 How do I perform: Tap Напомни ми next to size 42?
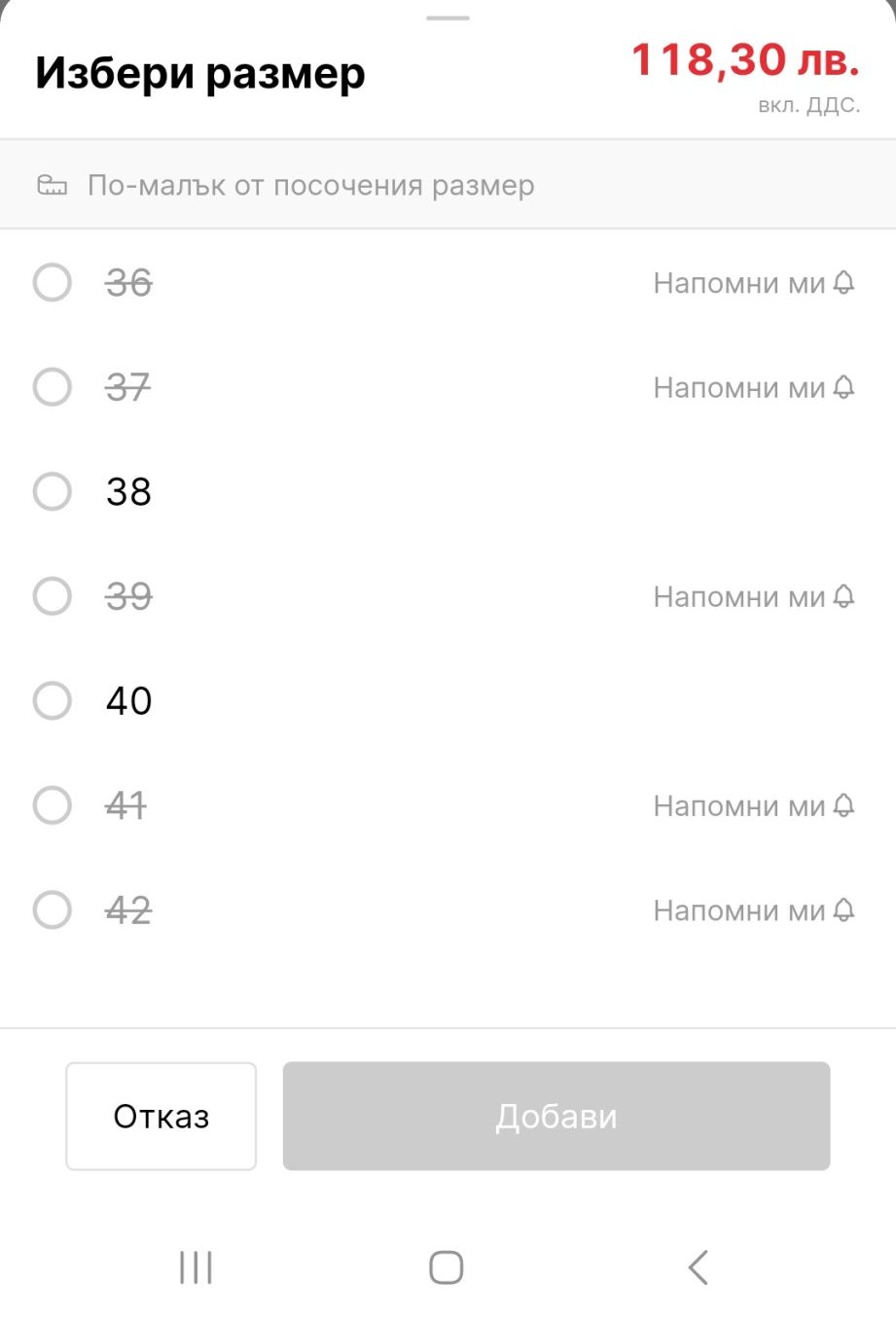point(753,910)
